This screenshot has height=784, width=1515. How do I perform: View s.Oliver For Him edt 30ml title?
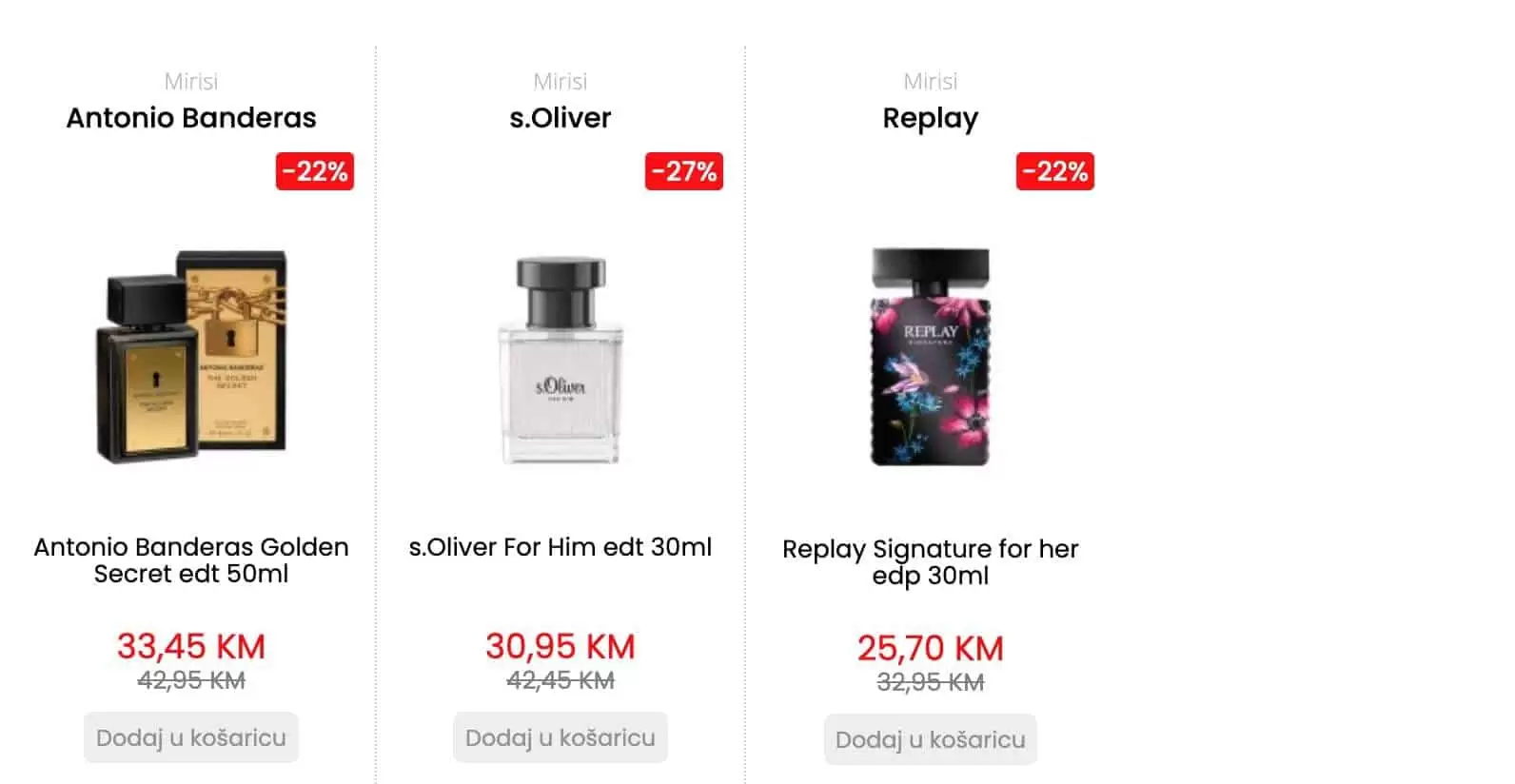(x=560, y=547)
